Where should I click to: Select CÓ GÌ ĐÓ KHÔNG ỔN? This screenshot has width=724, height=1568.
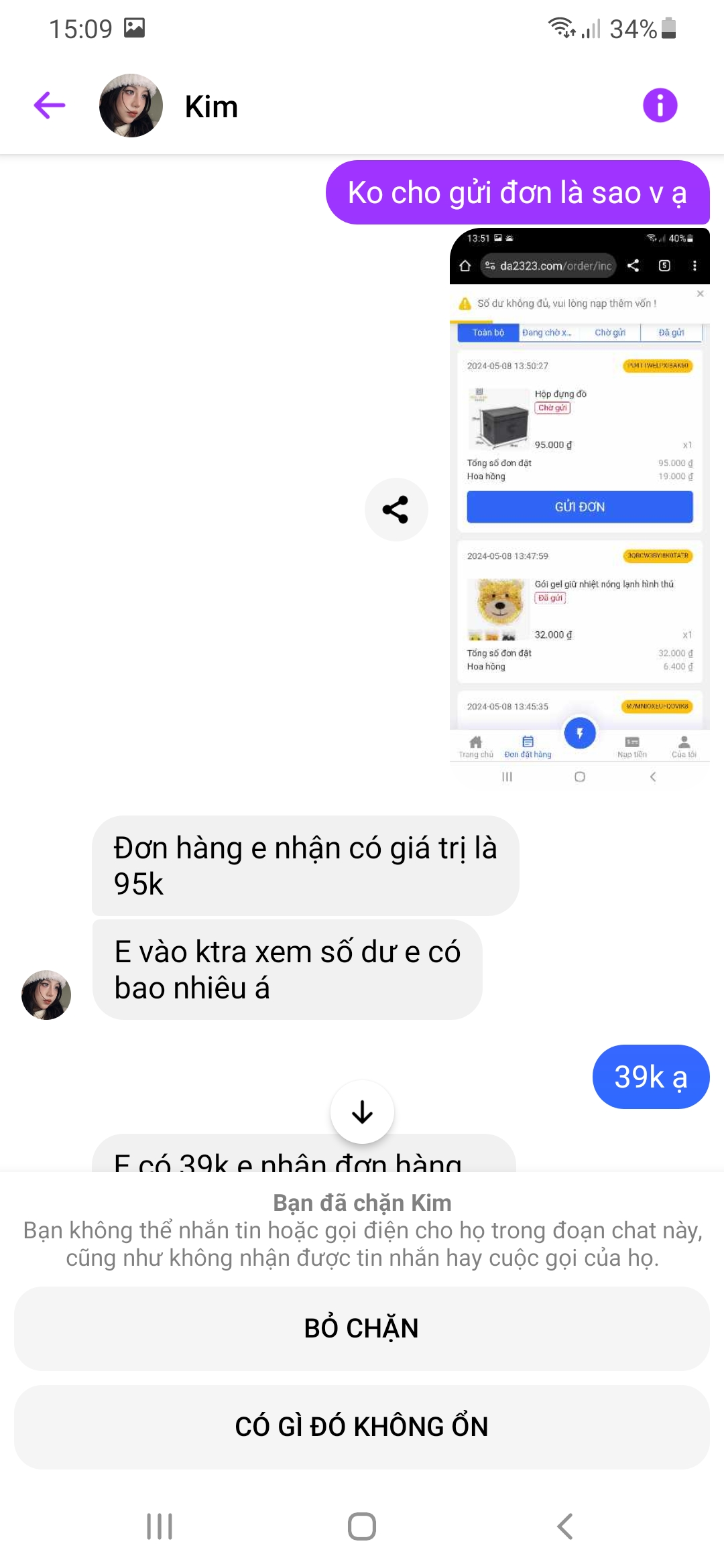pyautogui.click(x=362, y=1427)
